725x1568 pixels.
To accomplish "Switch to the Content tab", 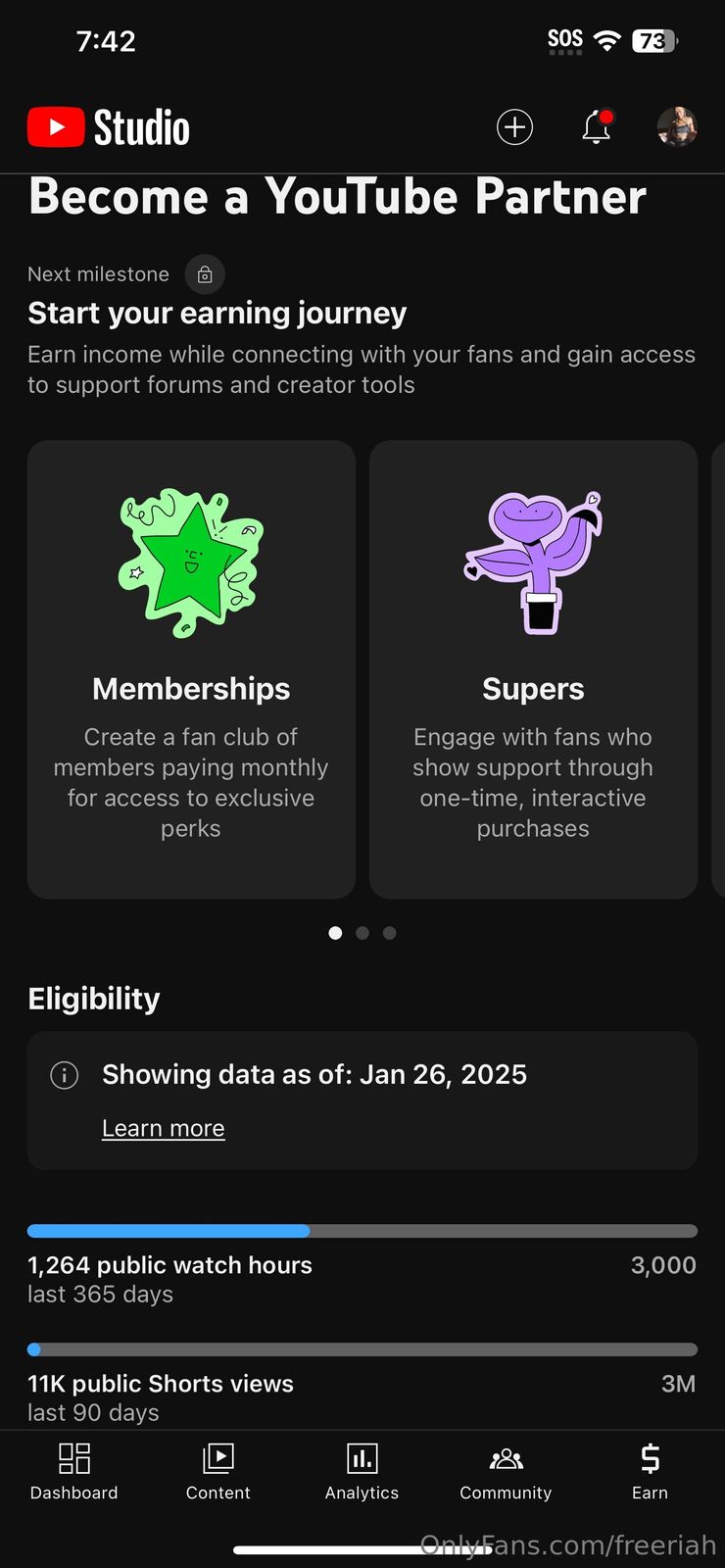I will tap(217, 1471).
